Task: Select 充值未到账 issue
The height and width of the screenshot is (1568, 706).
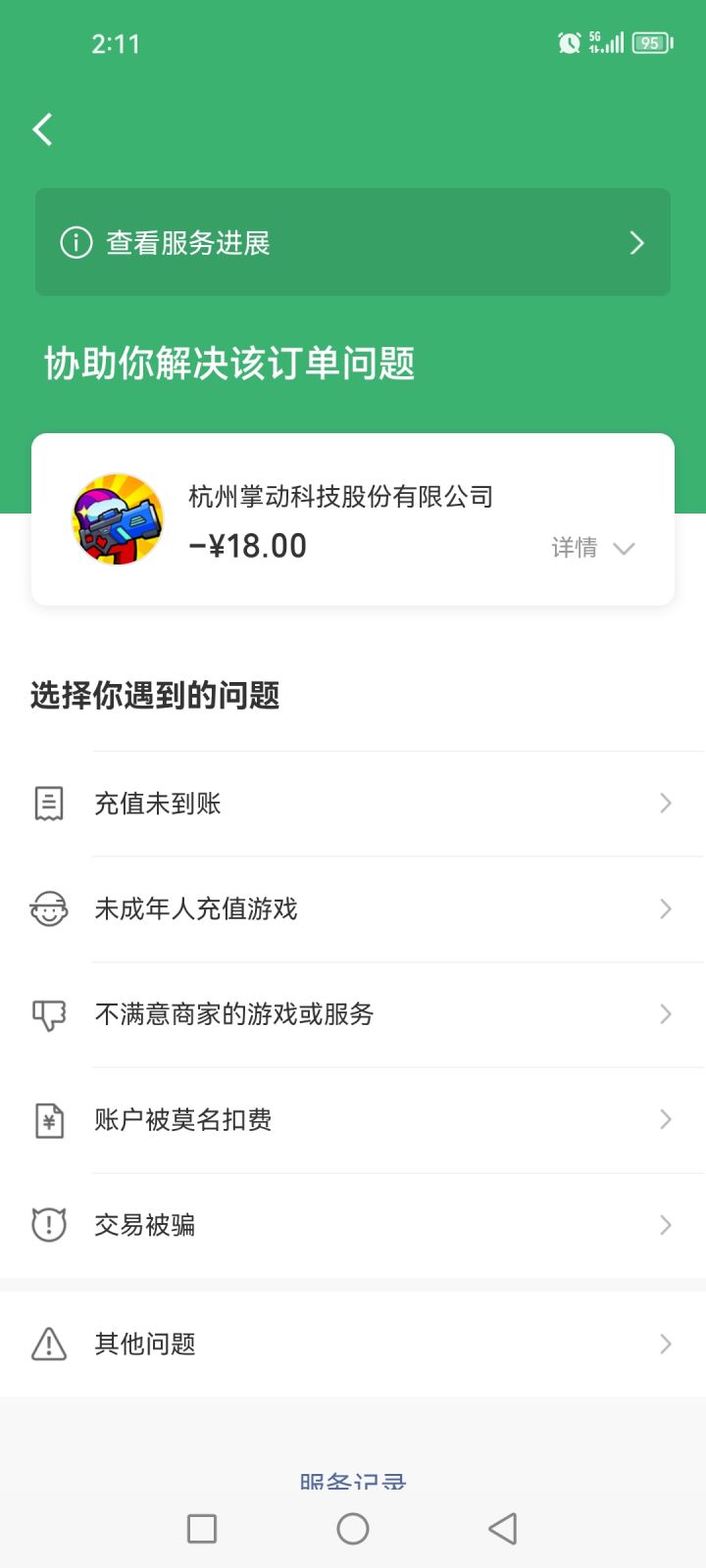Action: click(353, 805)
